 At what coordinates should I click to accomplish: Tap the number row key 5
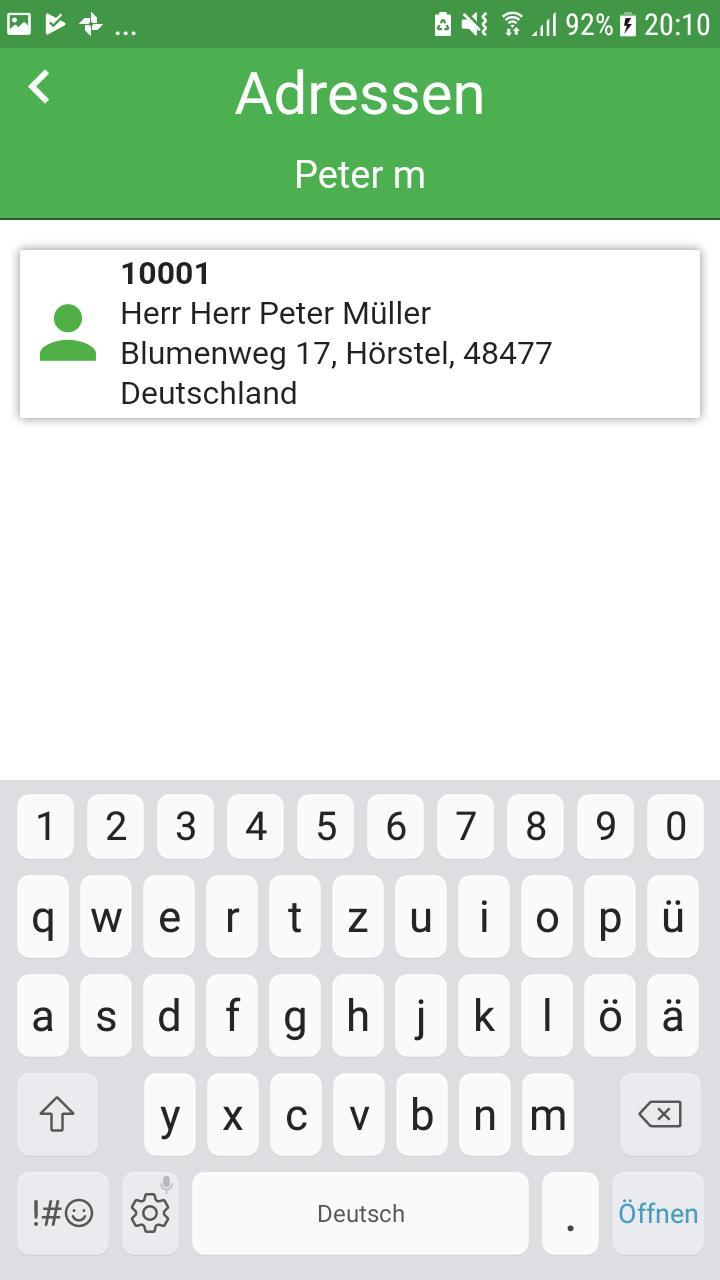pos(325,827)
